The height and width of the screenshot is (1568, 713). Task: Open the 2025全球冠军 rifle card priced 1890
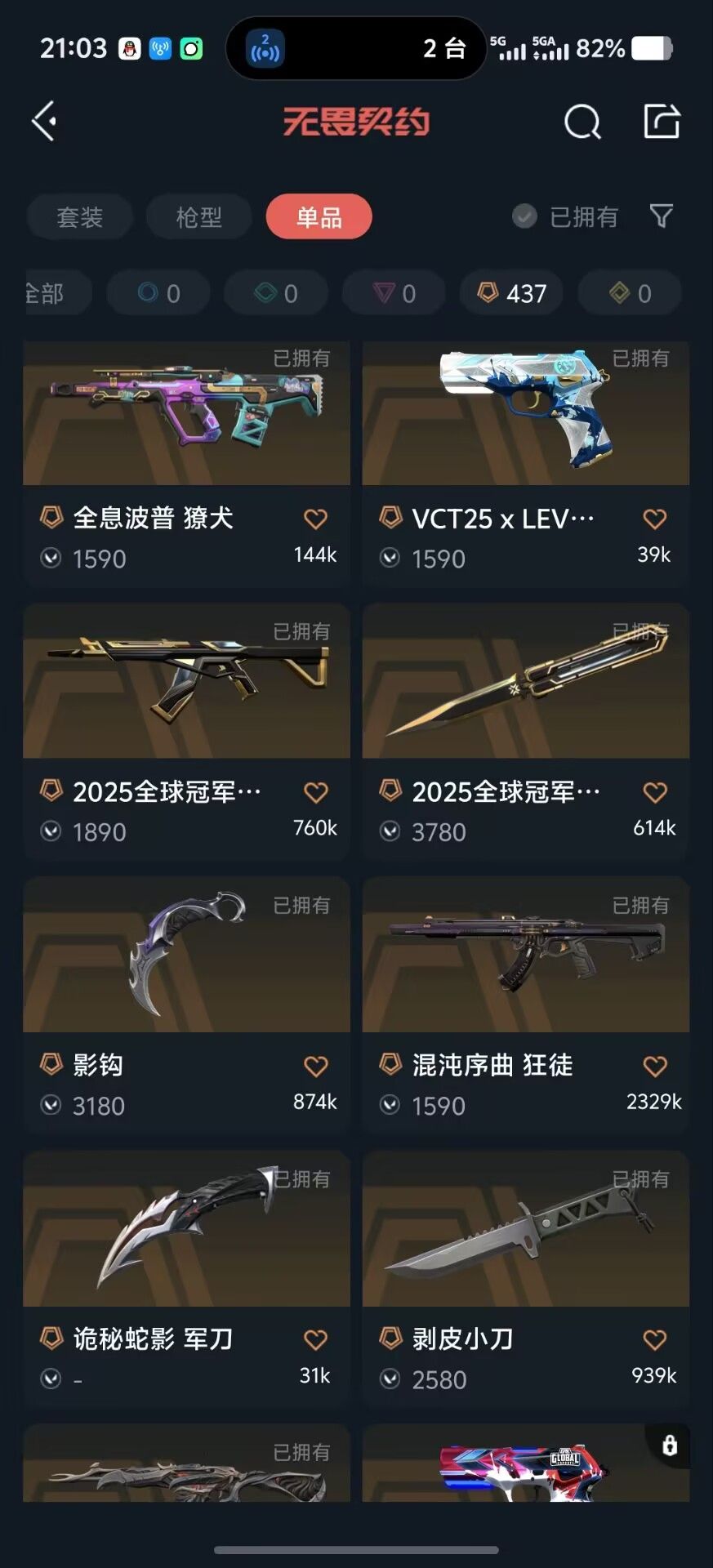pos(186,731)
